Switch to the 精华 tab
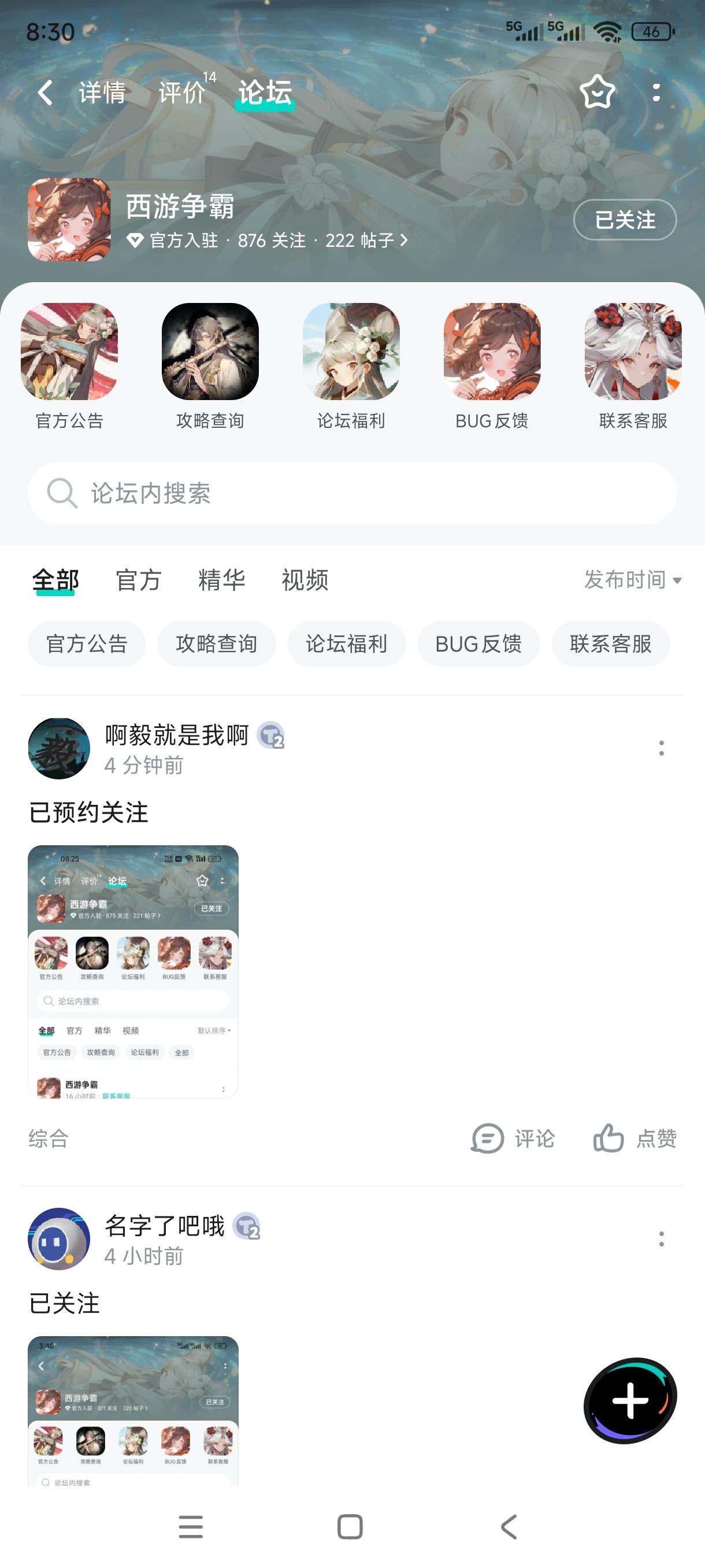Image resolution: width=705 pixels, height=1568 pixels. pos(222,580)
